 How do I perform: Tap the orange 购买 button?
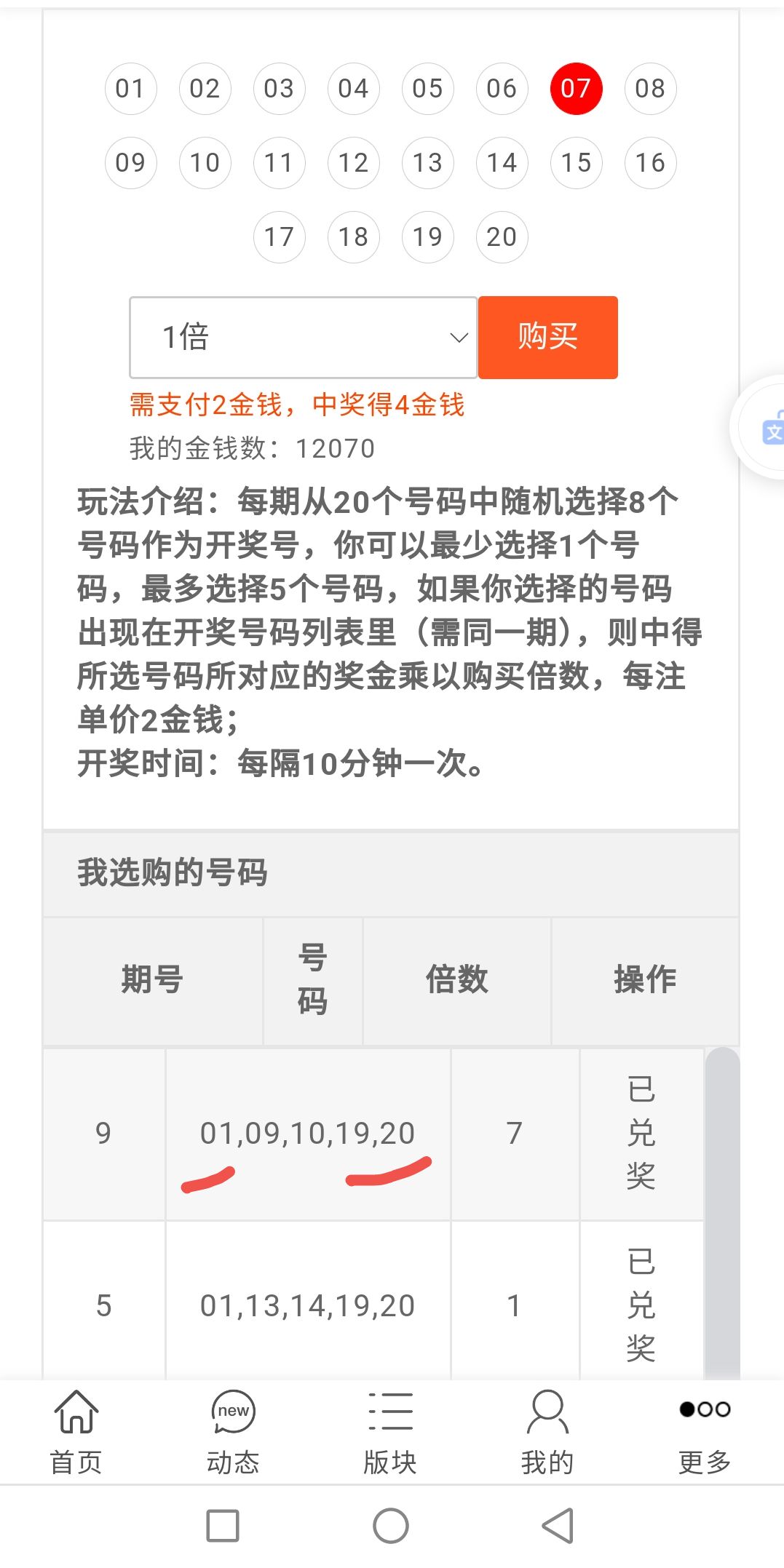point(547,337)
